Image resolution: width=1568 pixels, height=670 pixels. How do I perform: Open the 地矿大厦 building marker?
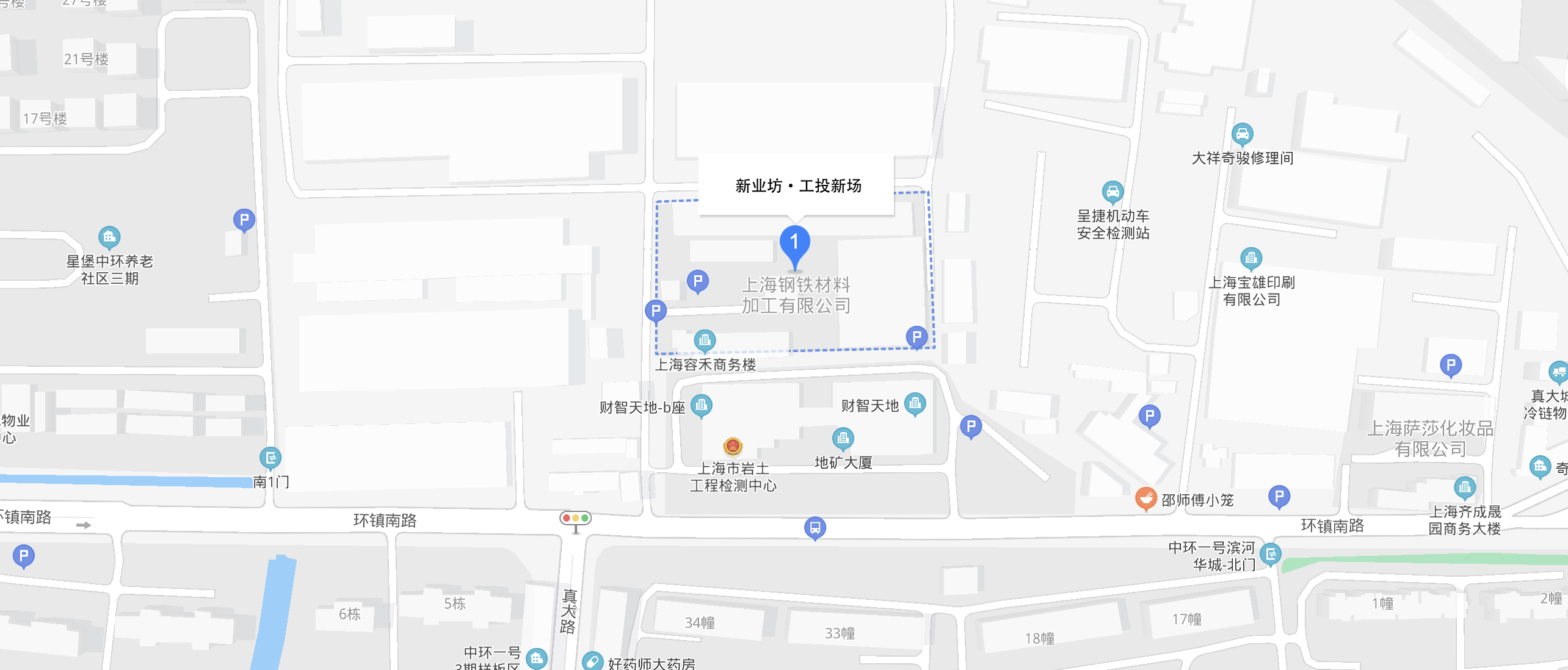click(843, 438)
